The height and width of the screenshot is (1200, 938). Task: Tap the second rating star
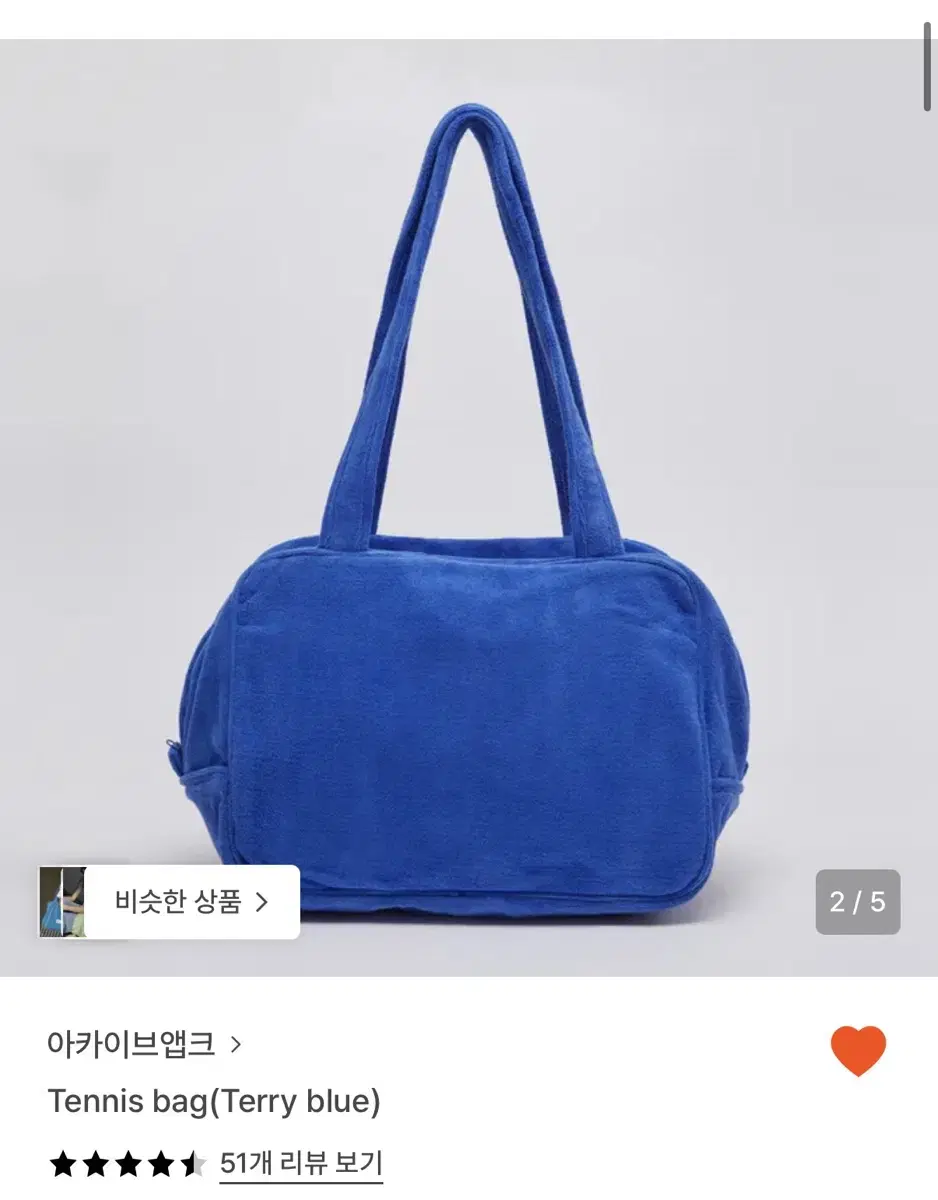[95, 1164]
